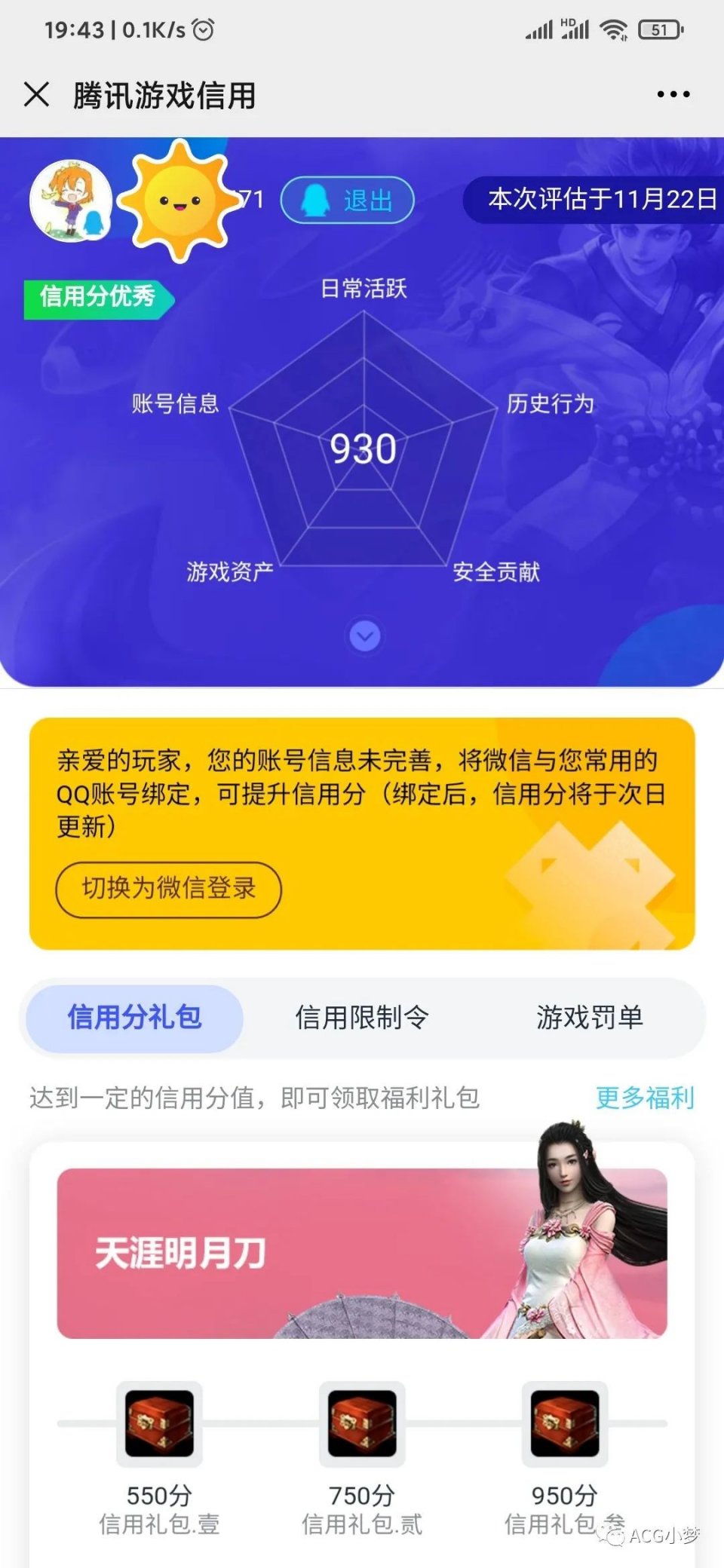Open the three-dot overflow menu
Image resolution: width=724 pixels, height=1568 pixels.
click(x=673, y=95)
